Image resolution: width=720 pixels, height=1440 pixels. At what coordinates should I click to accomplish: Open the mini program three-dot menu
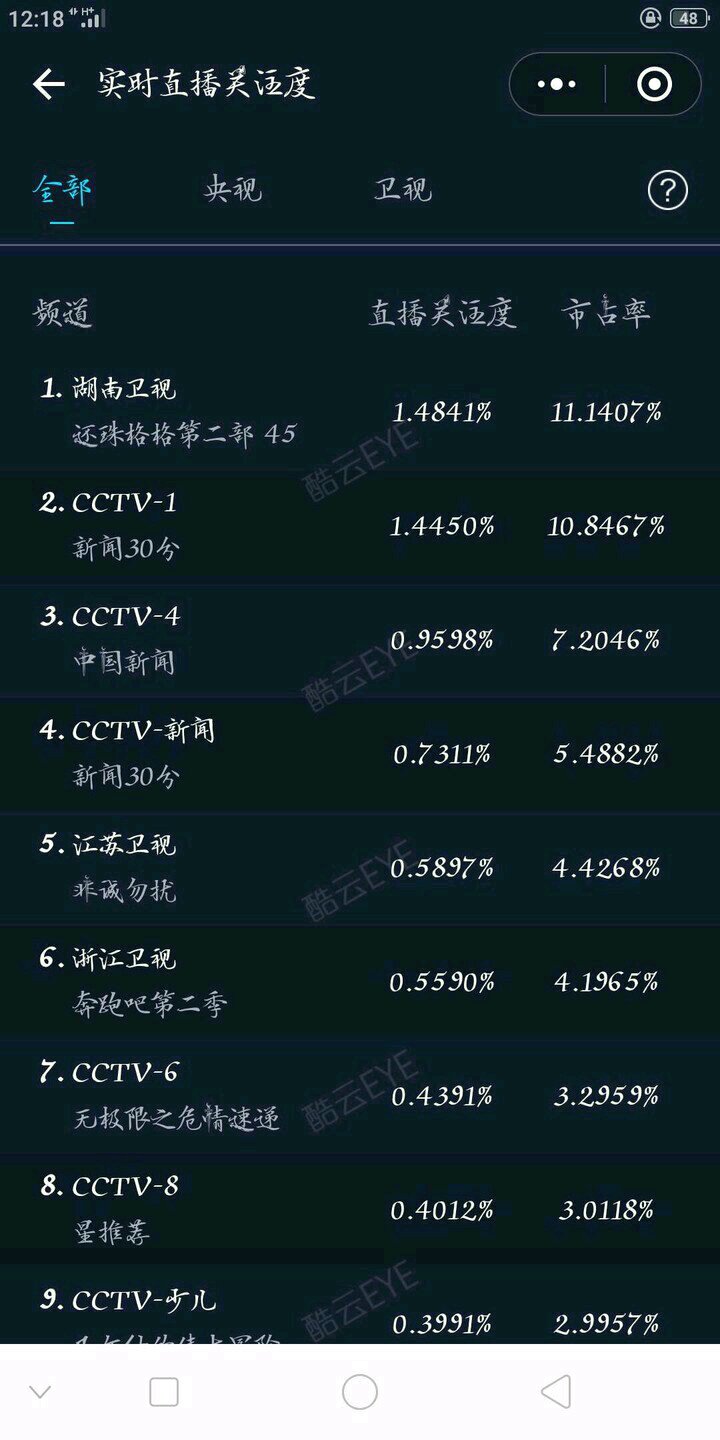point(557,85)
